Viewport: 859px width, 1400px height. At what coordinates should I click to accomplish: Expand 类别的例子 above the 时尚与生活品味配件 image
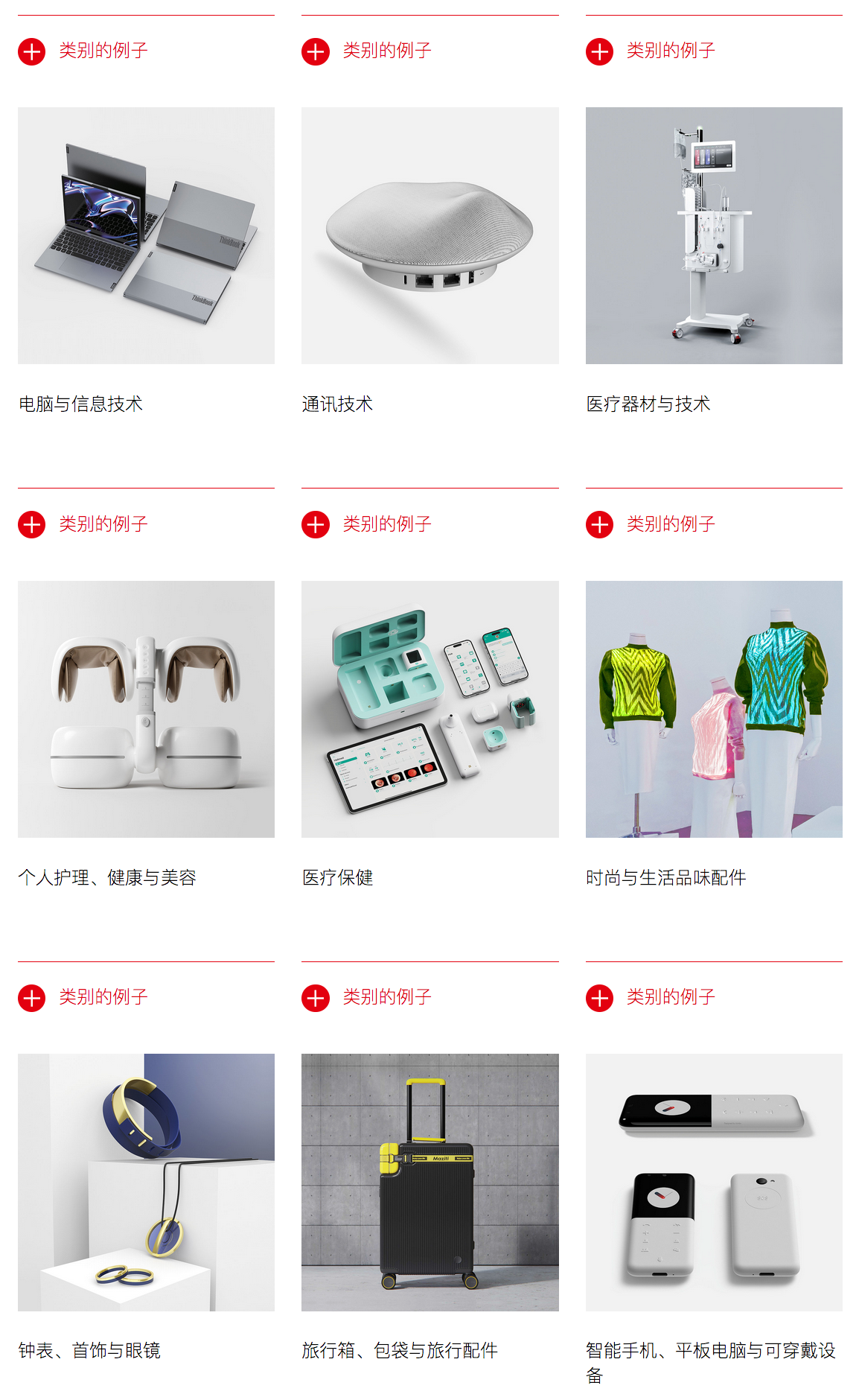[599, 524]
